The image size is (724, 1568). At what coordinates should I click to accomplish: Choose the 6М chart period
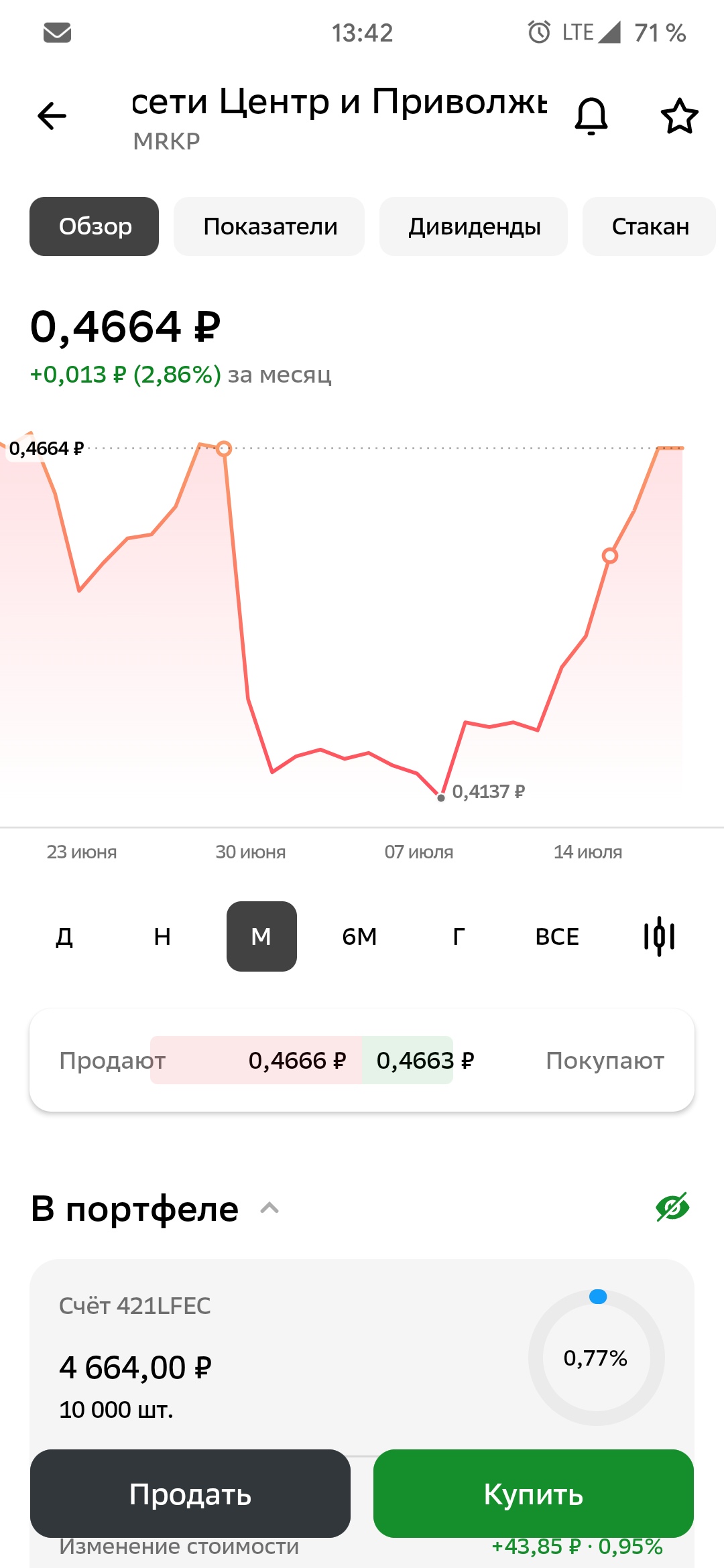(x=359, y=936)
